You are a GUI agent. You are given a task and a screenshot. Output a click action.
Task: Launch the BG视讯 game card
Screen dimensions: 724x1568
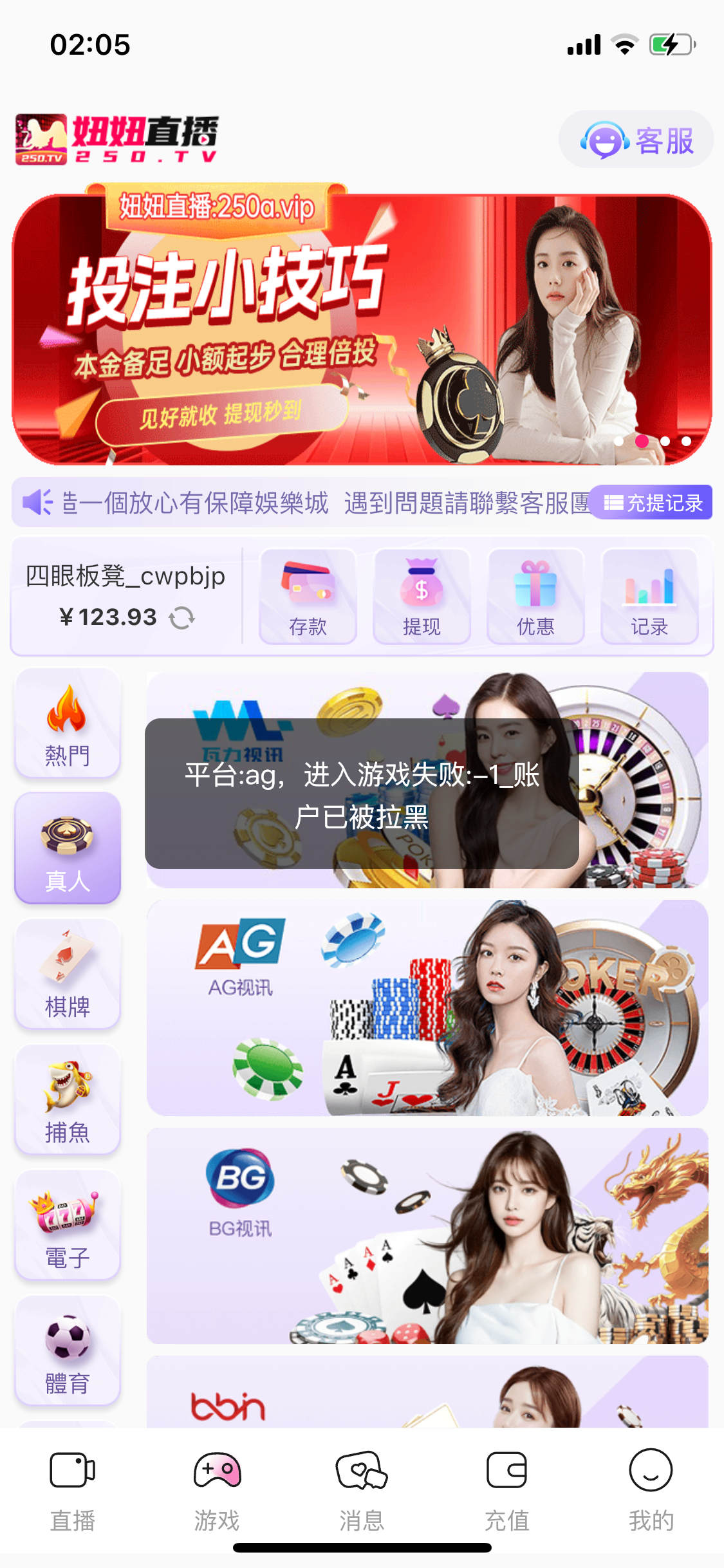pyautogui.click(x=427, y=1236)
